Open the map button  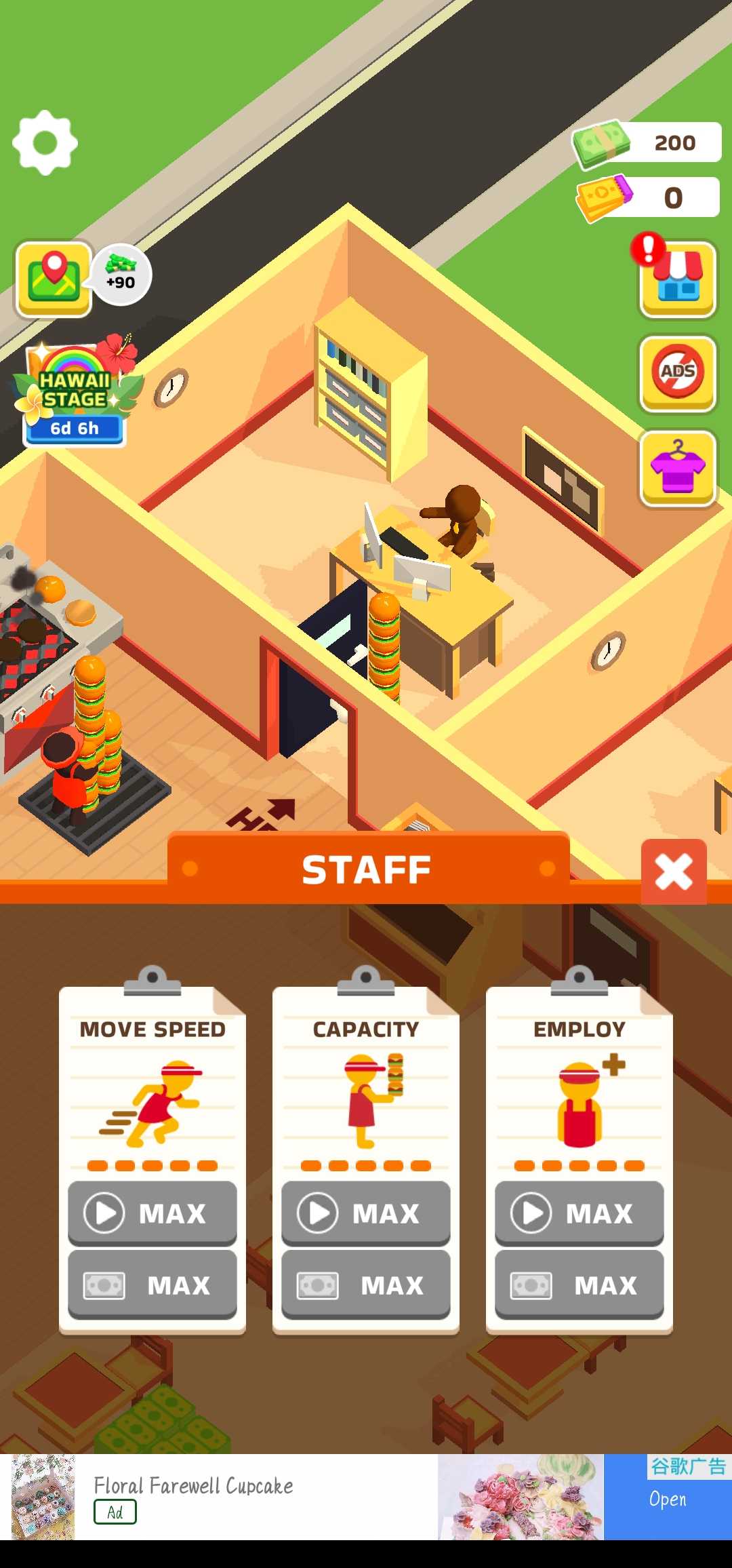[54, 279]
